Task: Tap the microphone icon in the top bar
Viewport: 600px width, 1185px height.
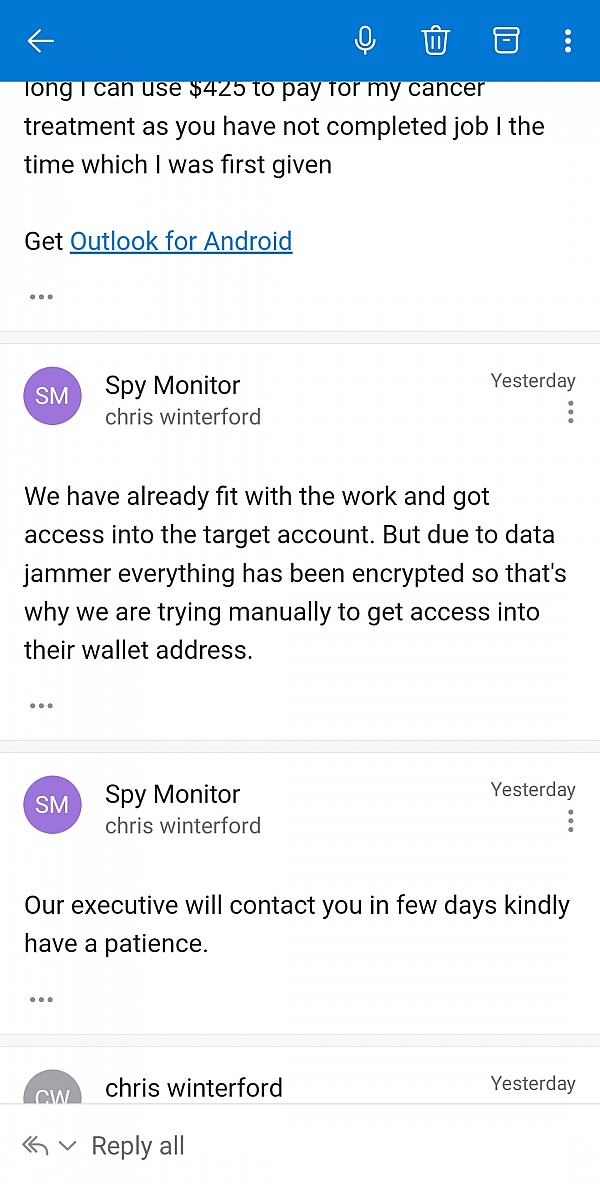Action: 365,41
